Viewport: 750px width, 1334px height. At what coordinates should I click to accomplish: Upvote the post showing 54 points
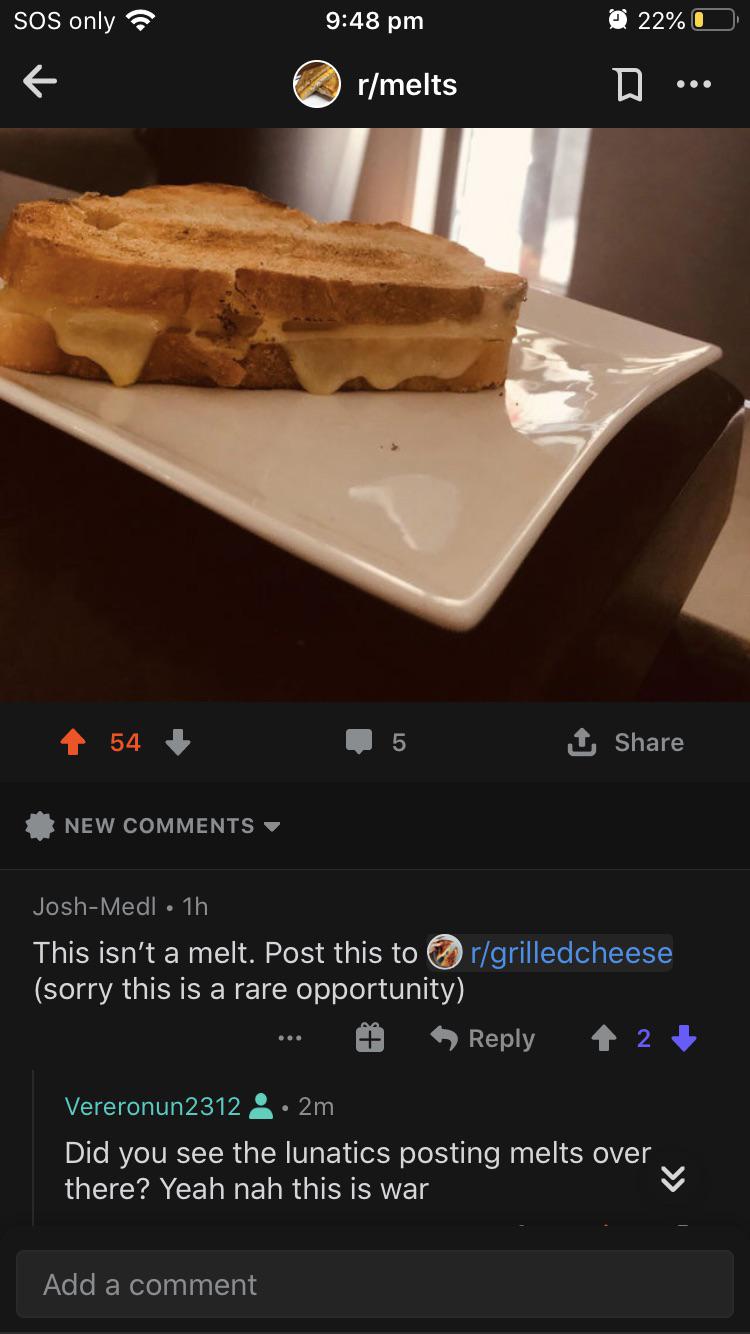(73, 742)
